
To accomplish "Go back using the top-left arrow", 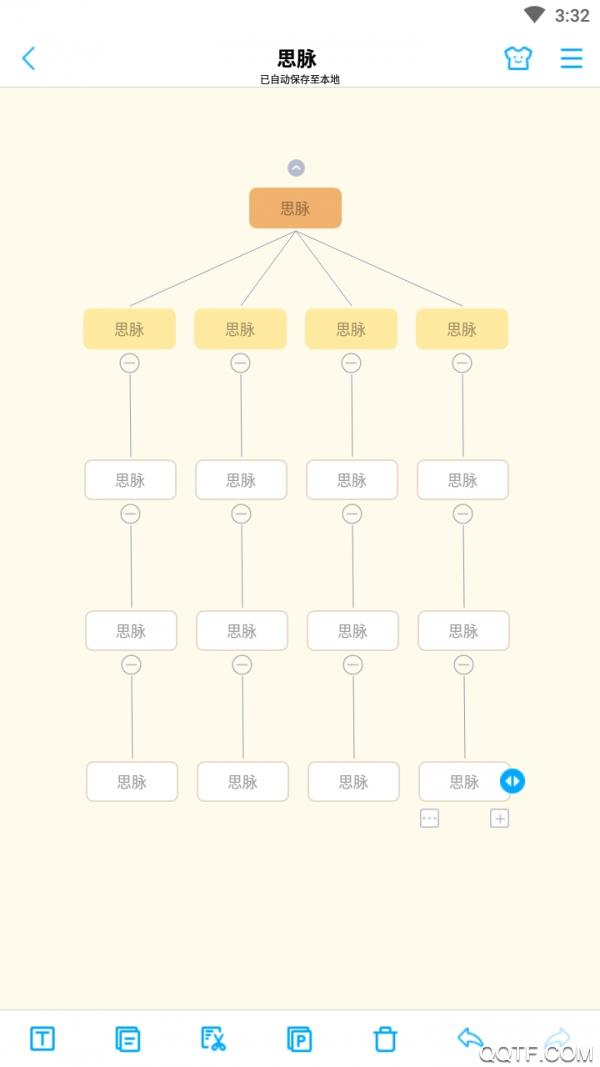I will click(x=29, y=59).
